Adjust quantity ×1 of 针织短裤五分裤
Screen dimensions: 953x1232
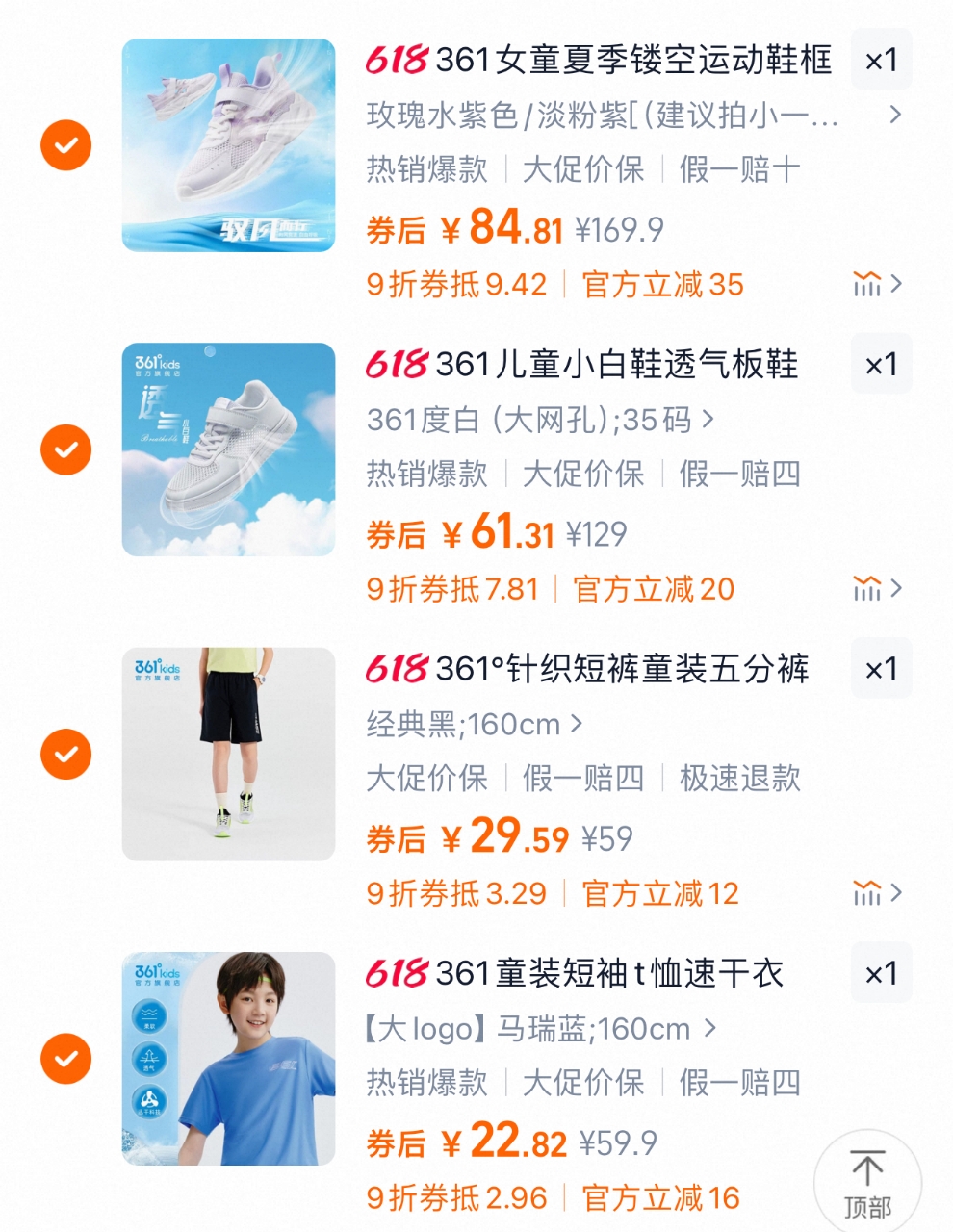pos(881,669)
